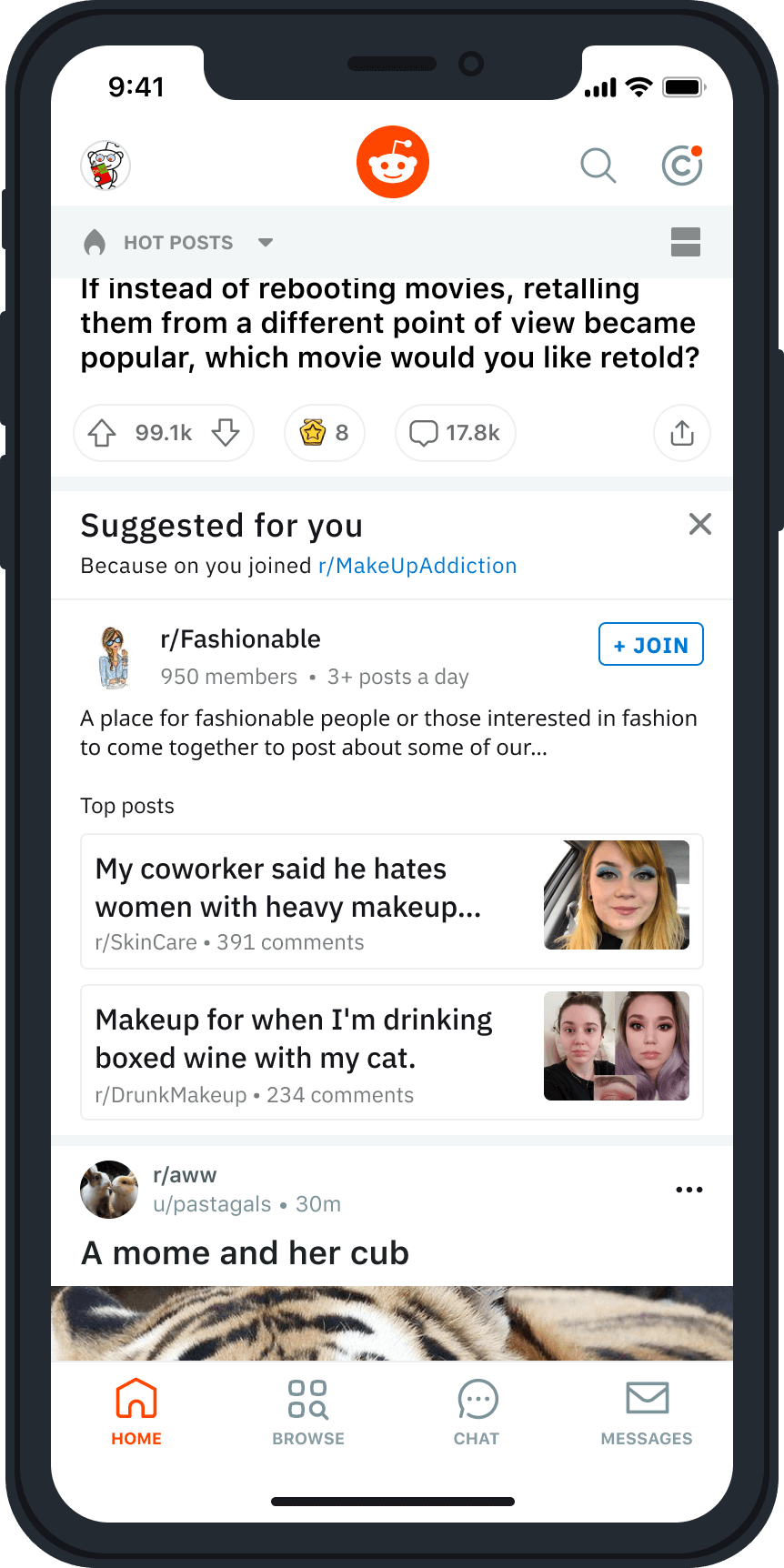This screenshot has width=784, height=1568.
Task: Switch to the Chat tab
Action: point(477,1412)
